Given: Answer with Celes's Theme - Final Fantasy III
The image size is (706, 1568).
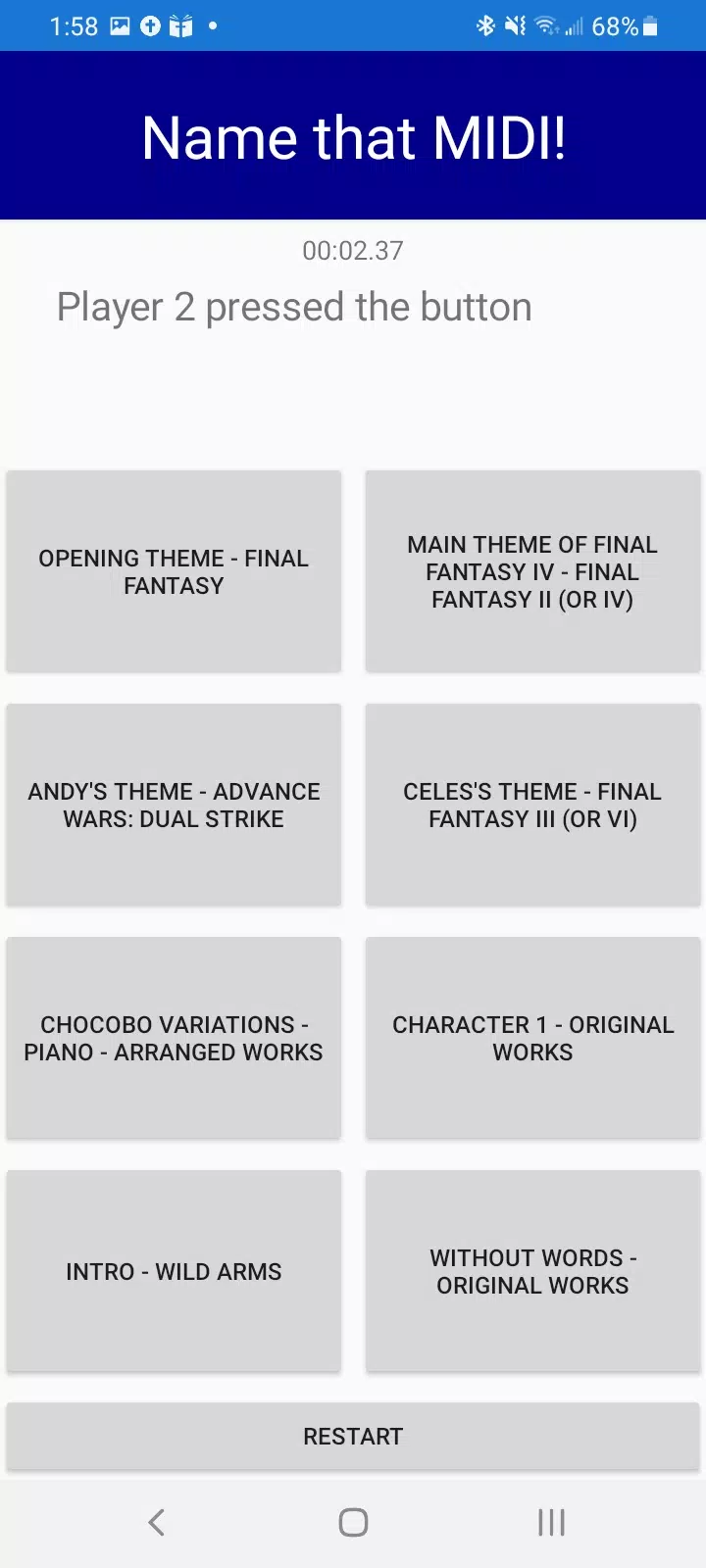Looking at the screenshot, I should [532, 805].
